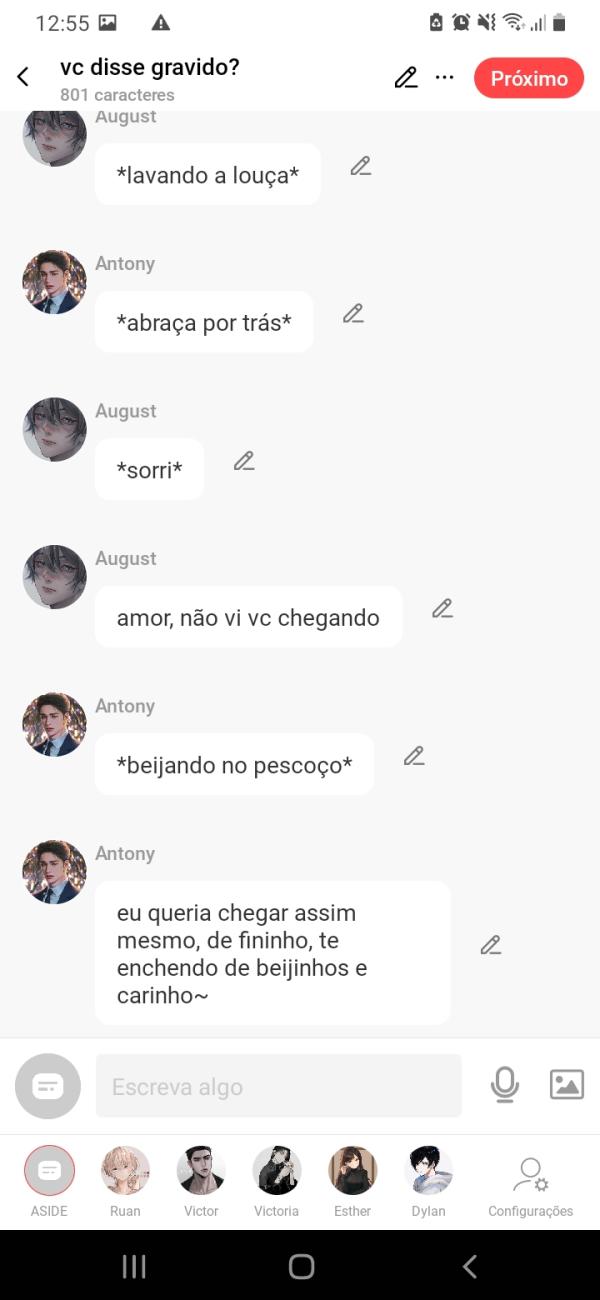The image size is (600, 1300).
Task: Edit the "*beijando no pescoço*" message
Action: (414, 756)
